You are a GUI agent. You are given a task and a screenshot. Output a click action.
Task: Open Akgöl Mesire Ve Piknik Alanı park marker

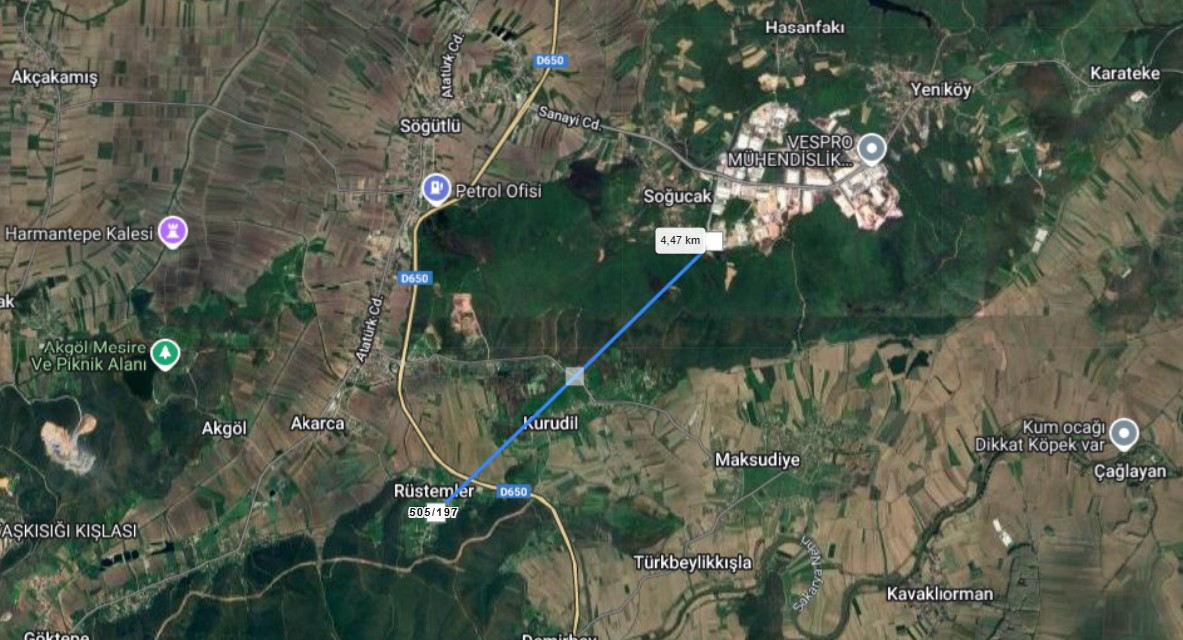165,353
